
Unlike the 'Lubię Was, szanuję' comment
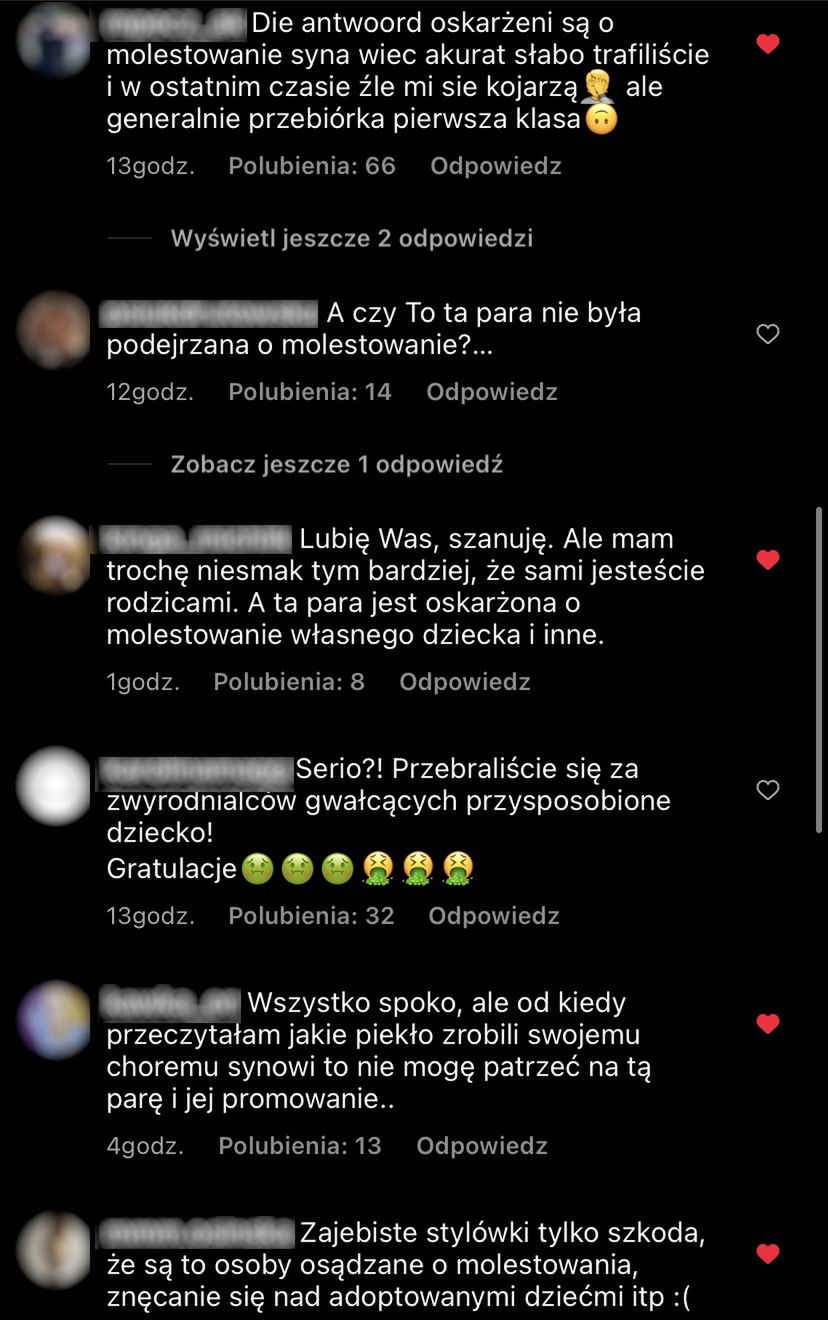tap(767, 560)
